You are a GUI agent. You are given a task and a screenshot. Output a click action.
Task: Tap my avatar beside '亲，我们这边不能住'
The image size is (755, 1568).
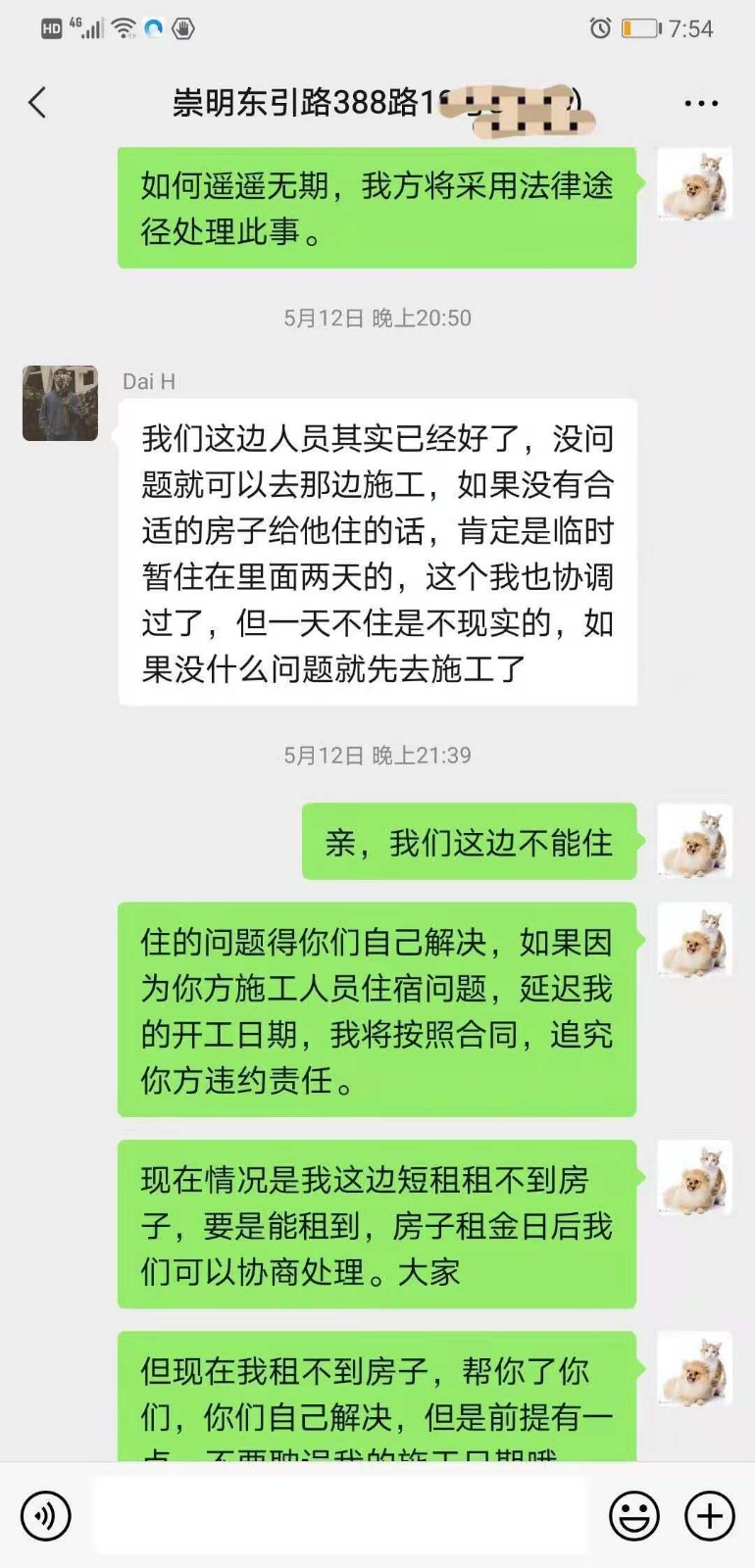[694, 841]
